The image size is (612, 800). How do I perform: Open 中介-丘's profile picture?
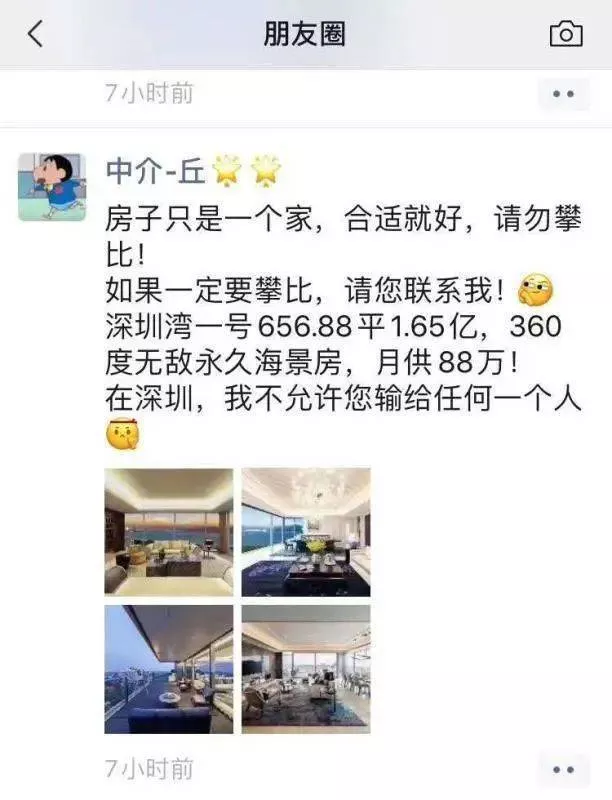(52, 187)
